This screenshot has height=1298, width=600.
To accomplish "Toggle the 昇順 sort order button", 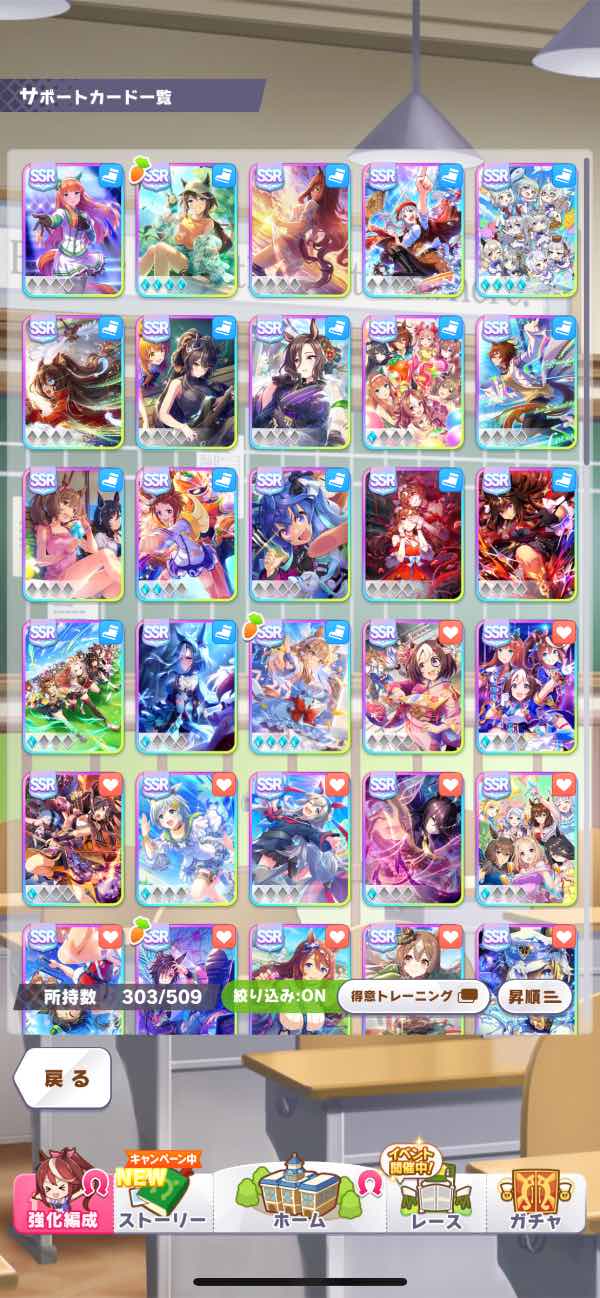I will point(533,997).
